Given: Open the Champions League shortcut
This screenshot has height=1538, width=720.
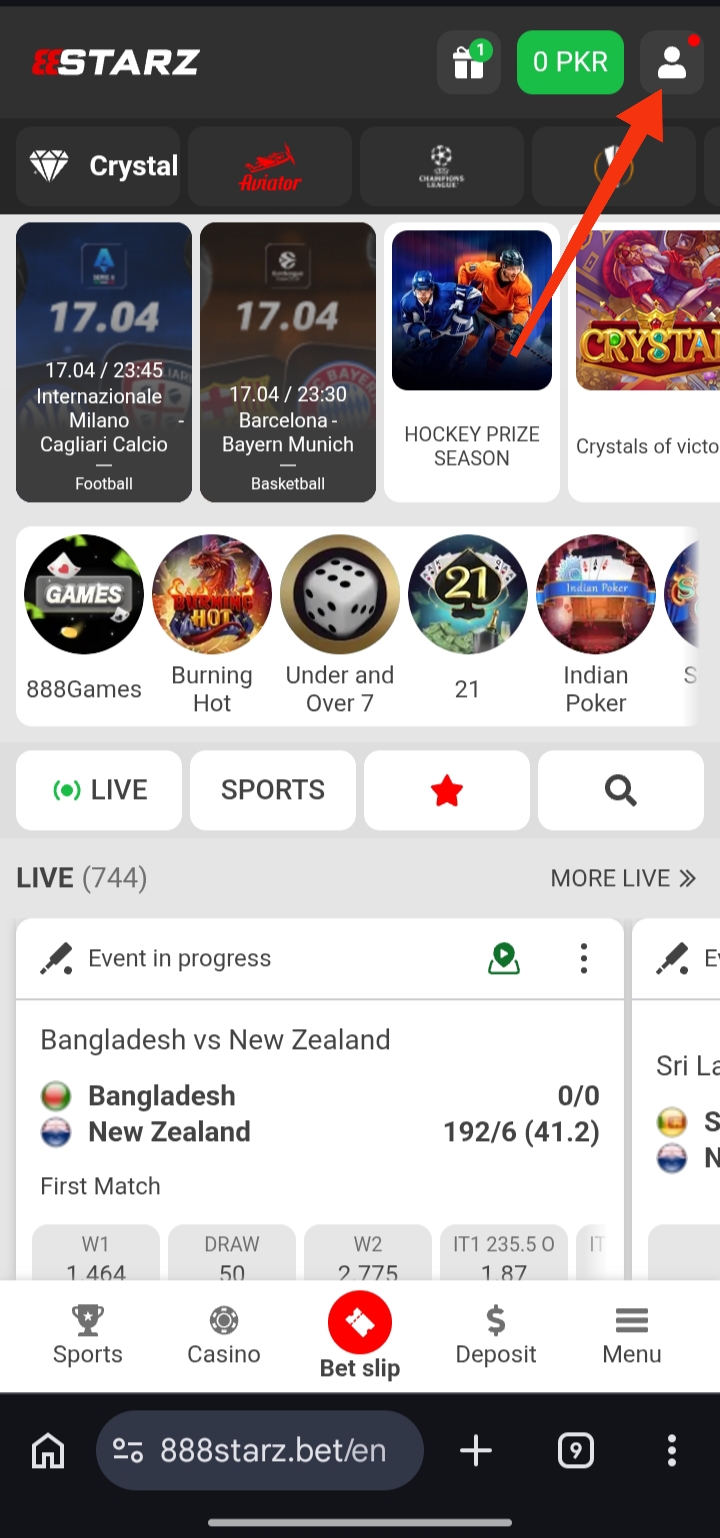Looking at the screenshot, I should pos(441,166).
